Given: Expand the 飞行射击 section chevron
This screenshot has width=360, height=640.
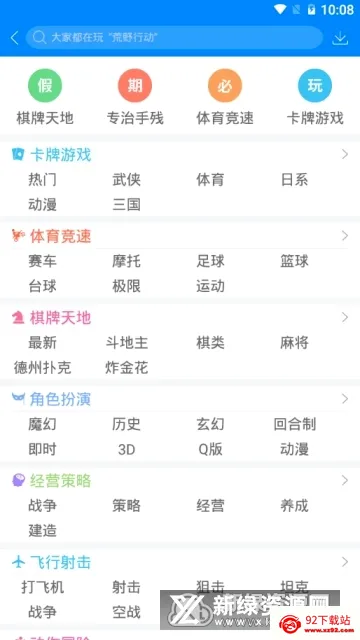Looking at the screenshot, I should [345, 562].
